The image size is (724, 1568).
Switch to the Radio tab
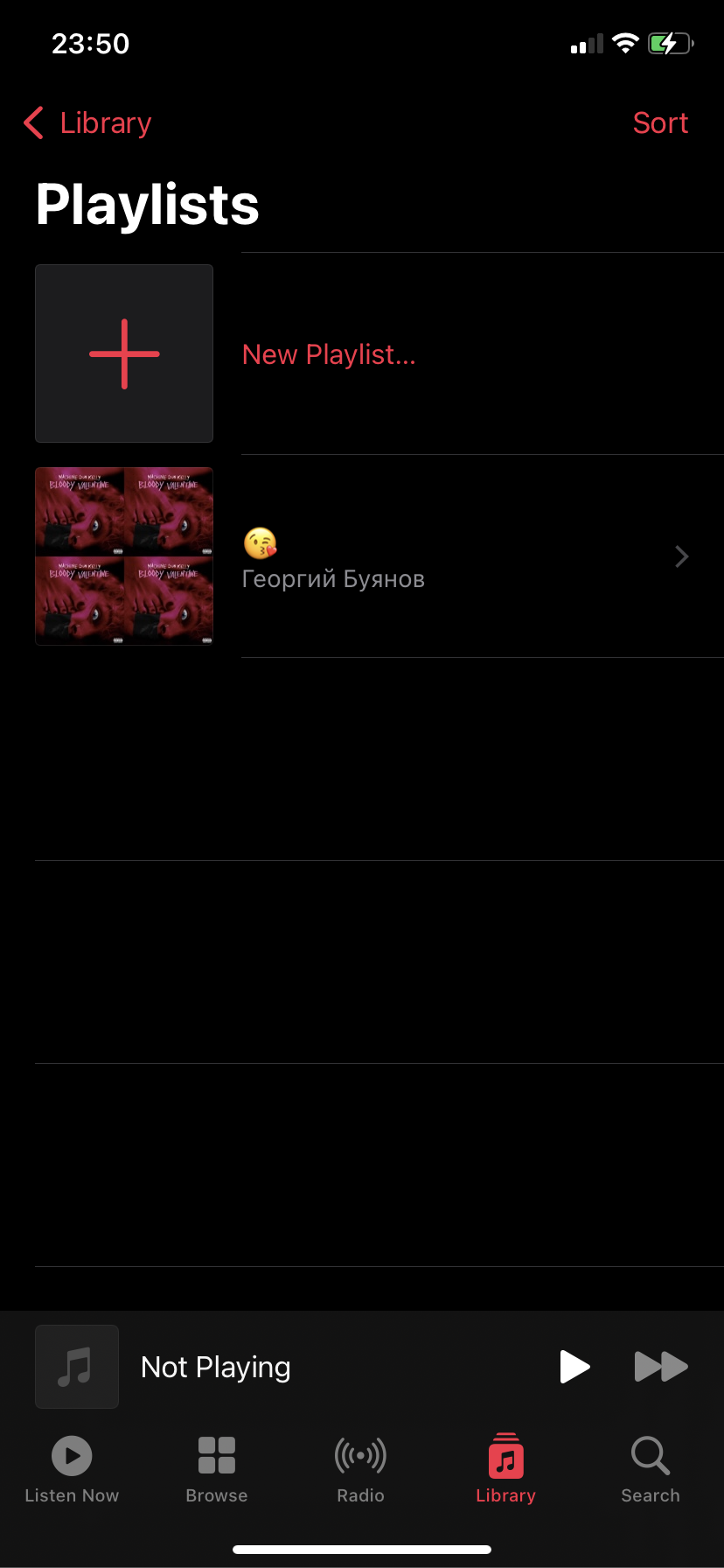(361, 1469)
